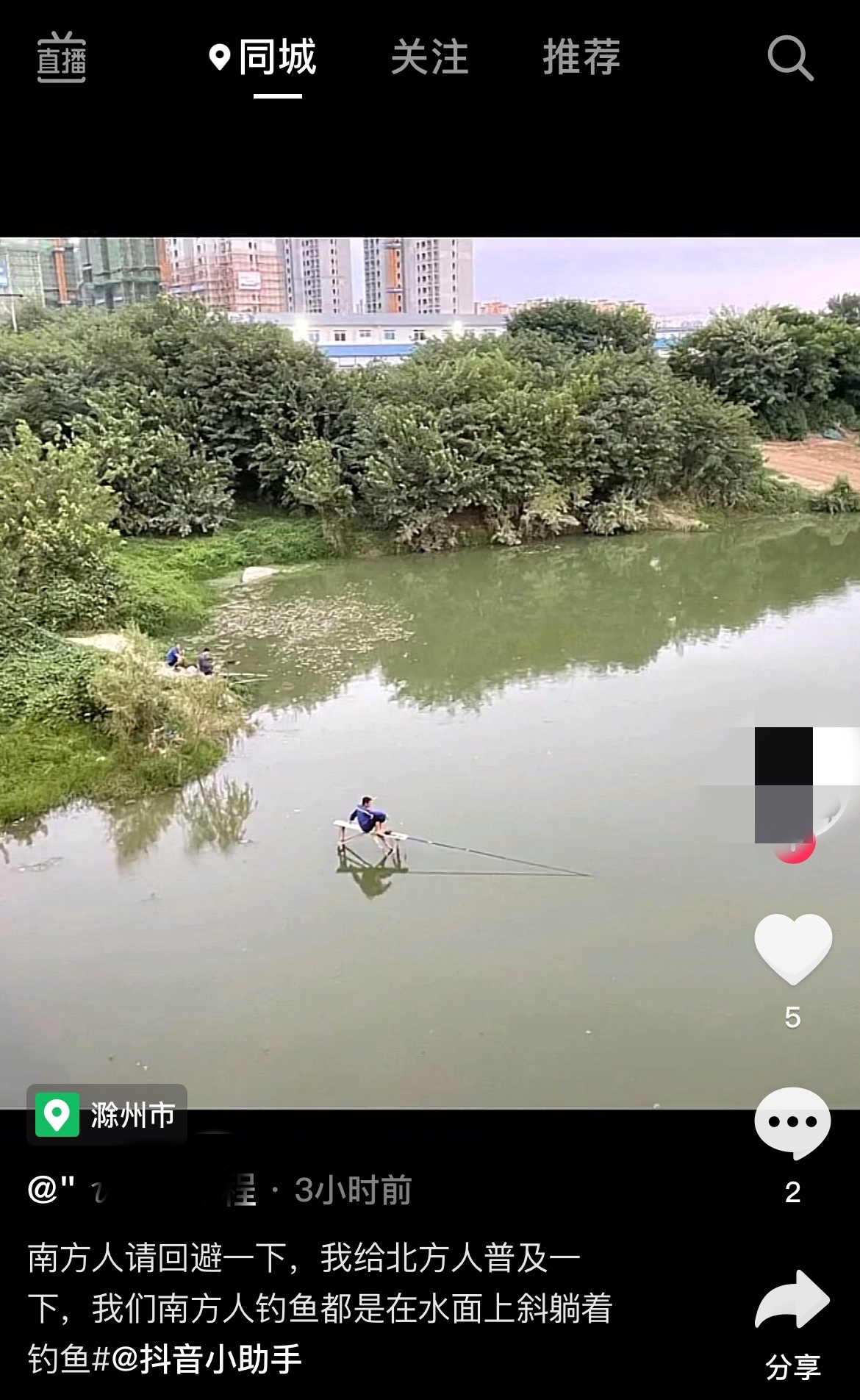The width and height of the screenshot is (860, 1400).
Task: Open the author's username link
Action: pyautogui.click(x=143, y=1190)
